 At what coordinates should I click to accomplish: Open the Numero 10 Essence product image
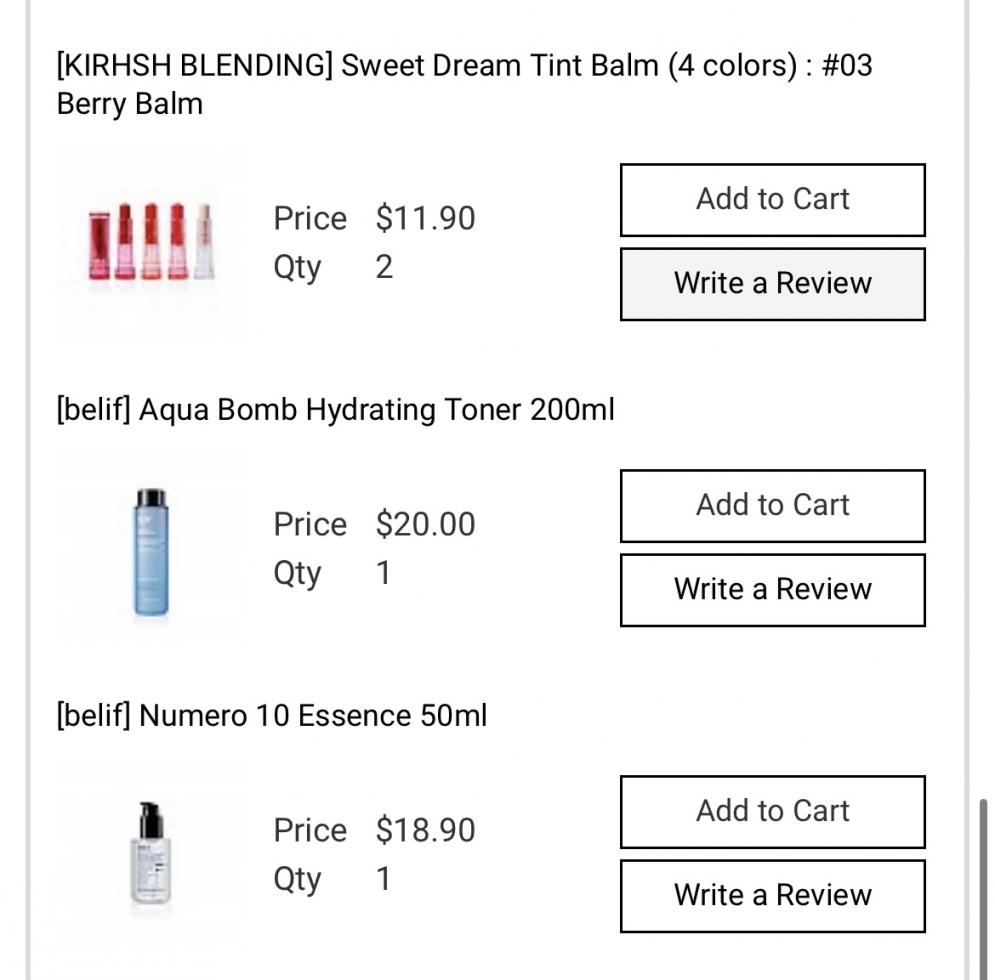151,854
